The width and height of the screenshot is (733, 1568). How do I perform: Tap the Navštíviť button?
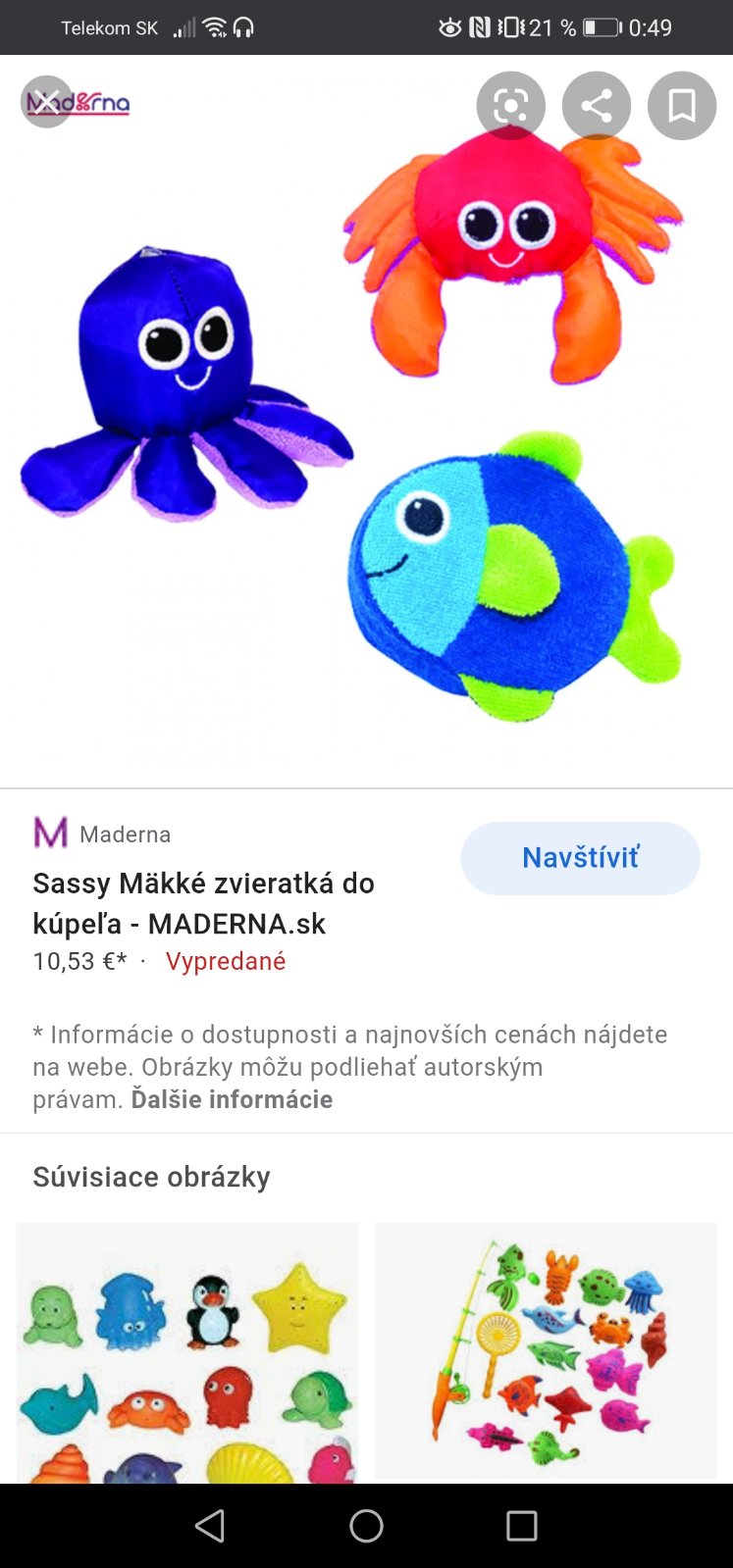(x=580, y=858)
